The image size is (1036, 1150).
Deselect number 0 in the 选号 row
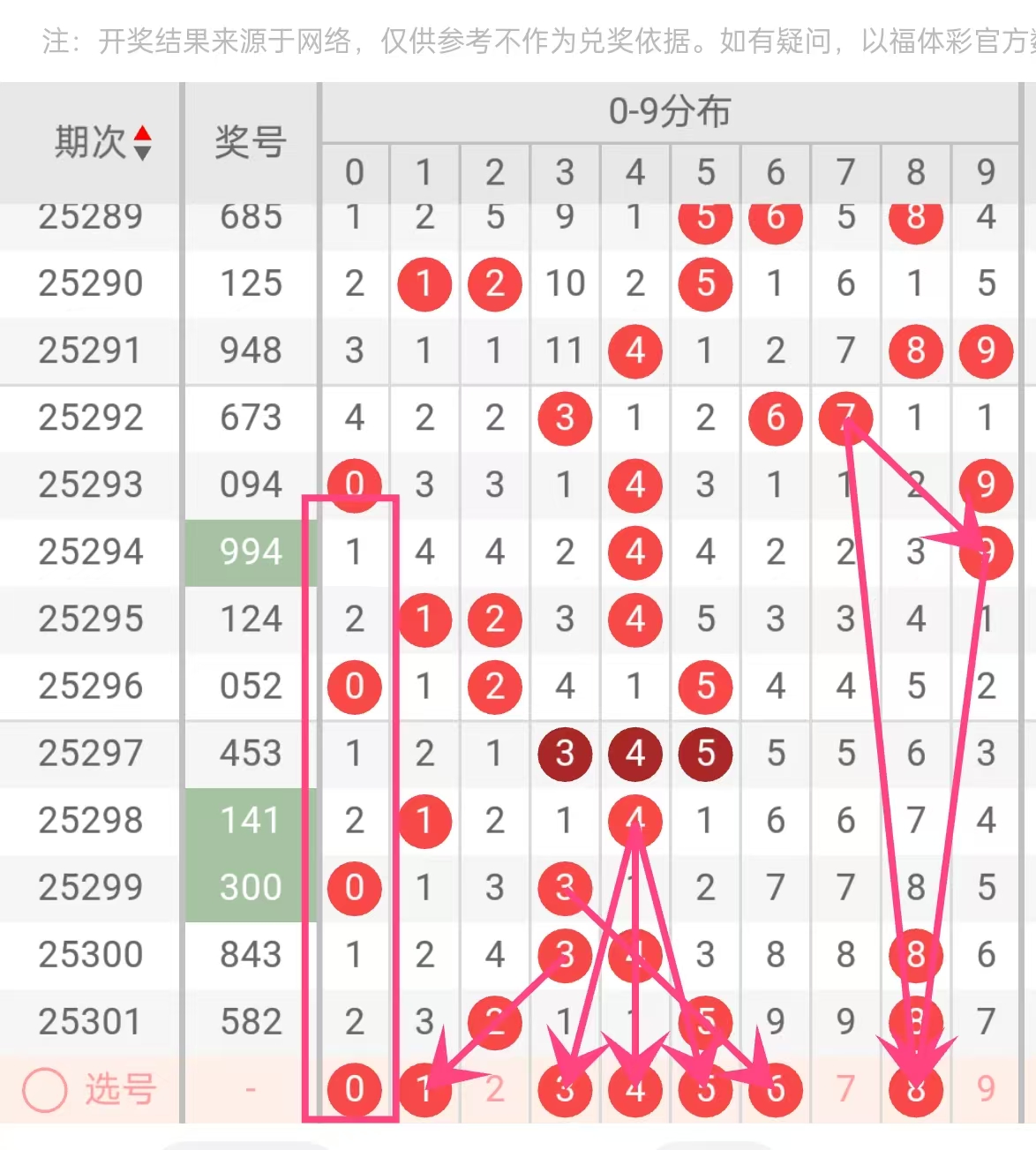354,1090
